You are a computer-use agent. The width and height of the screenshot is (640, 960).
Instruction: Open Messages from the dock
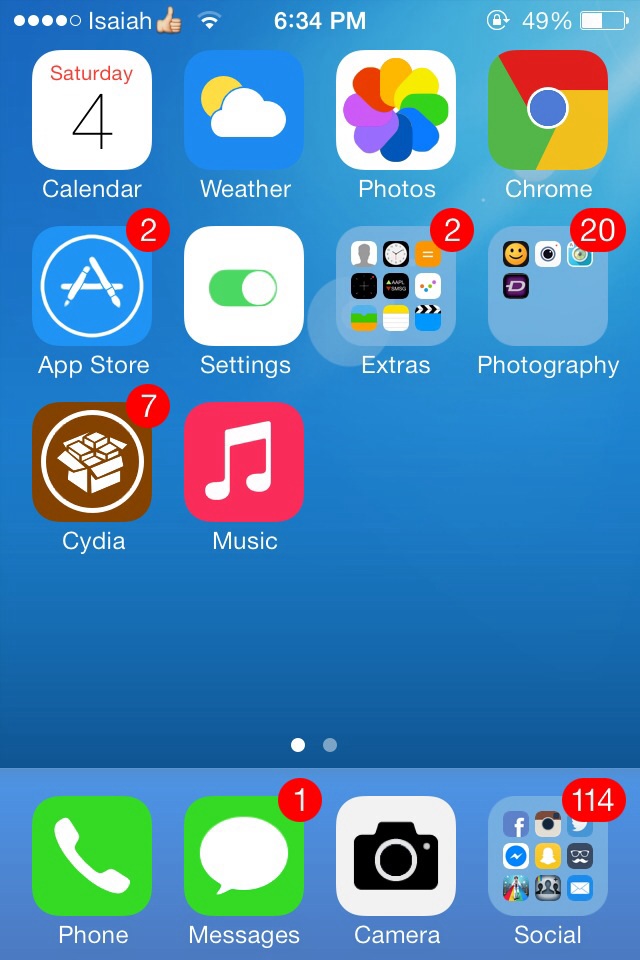click(244, 856)
